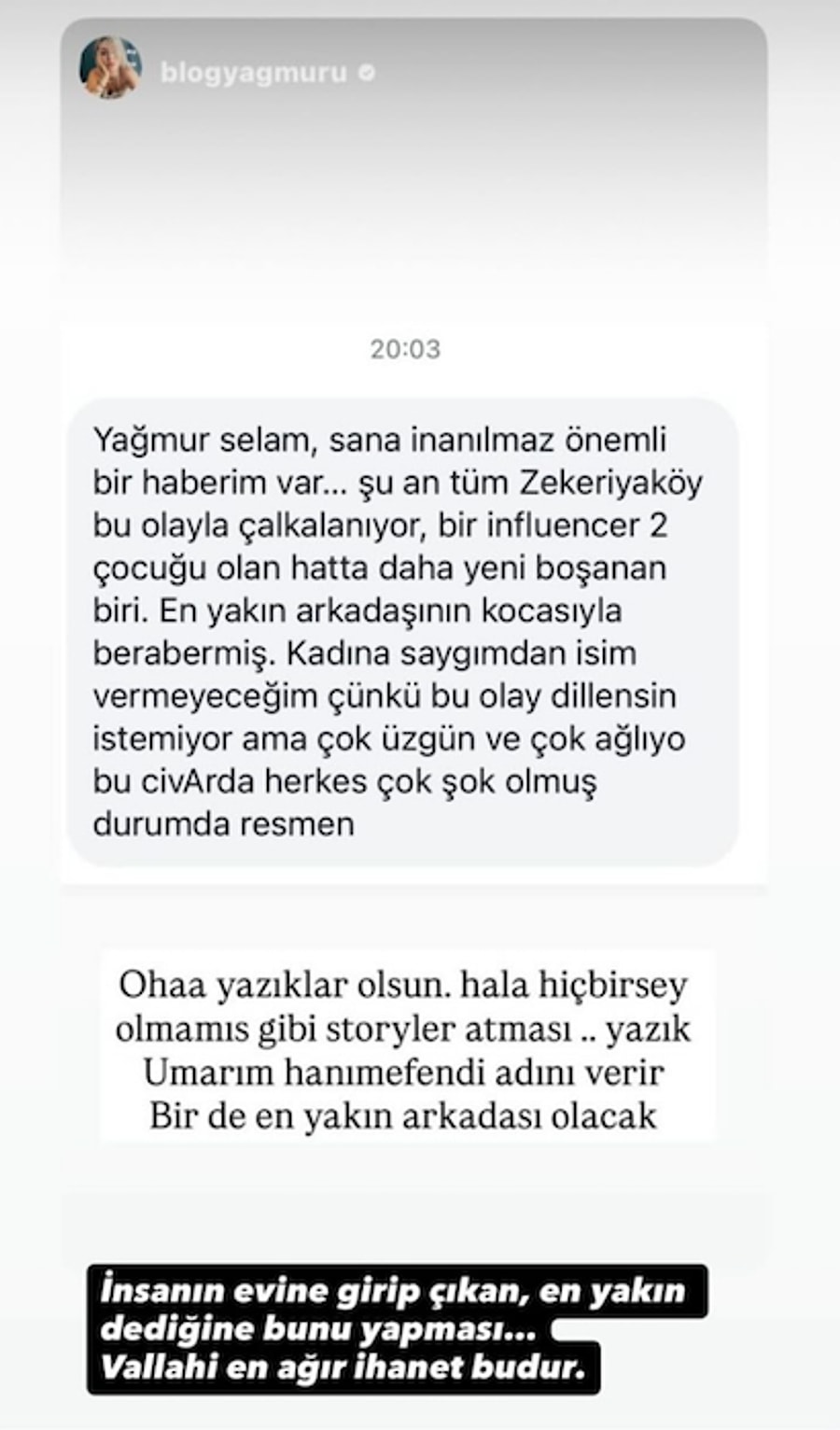This screenshot has height=1430, width=840.
Task: Click the profile image beside the account name
Action: pos(111,67)
